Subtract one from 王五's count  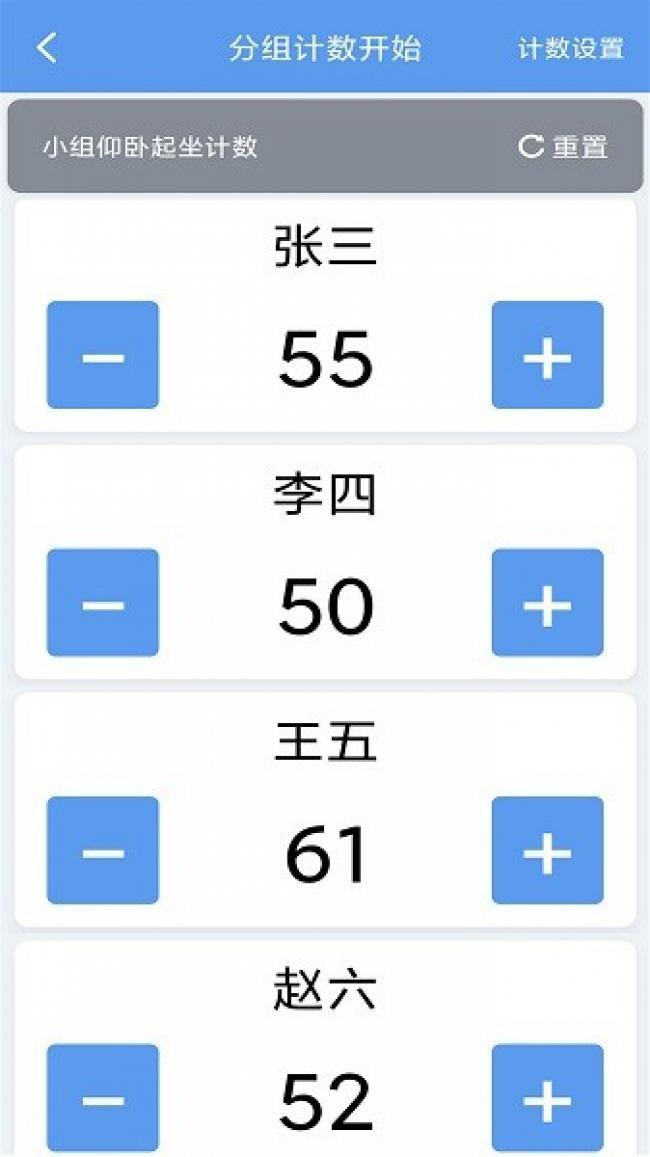point(103,851)
